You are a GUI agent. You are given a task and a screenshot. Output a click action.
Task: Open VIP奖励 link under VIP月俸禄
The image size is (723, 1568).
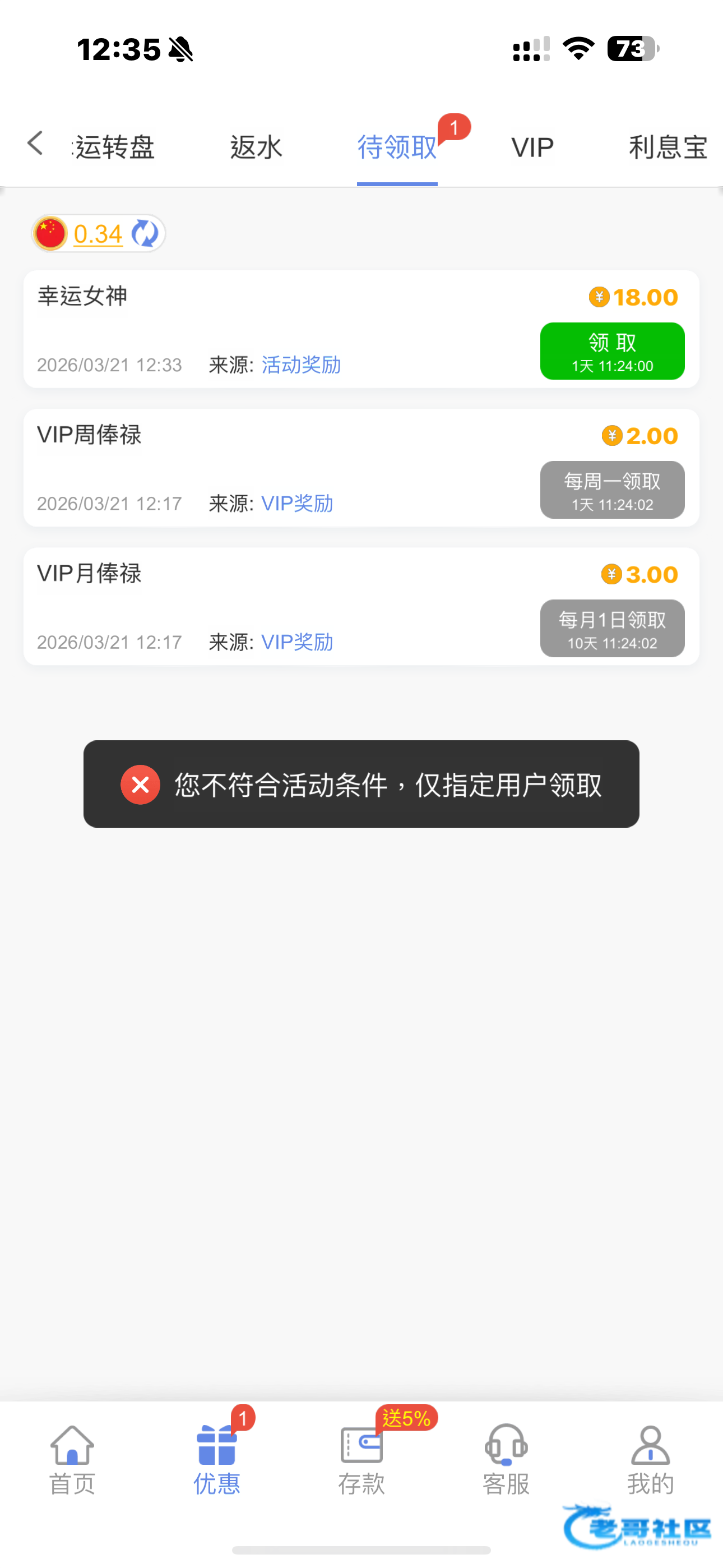pos(297,642)
